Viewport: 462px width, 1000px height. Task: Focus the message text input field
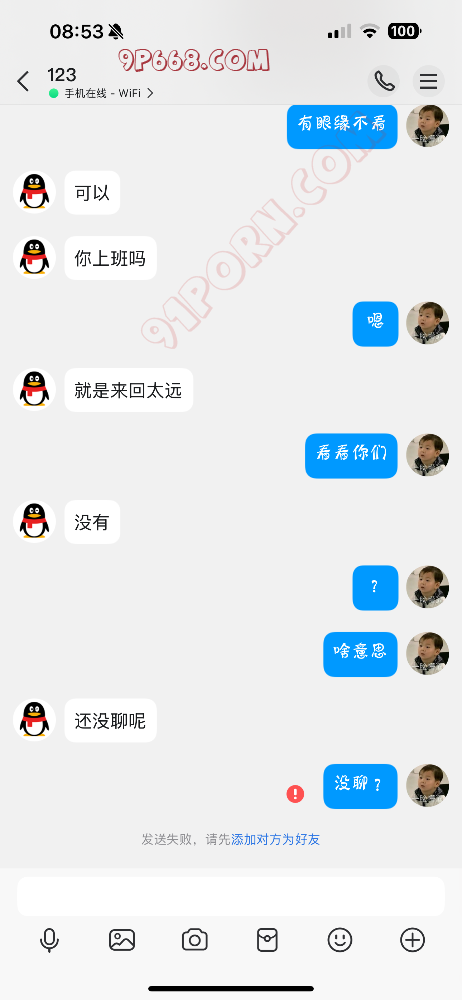(x=231, y=896)
